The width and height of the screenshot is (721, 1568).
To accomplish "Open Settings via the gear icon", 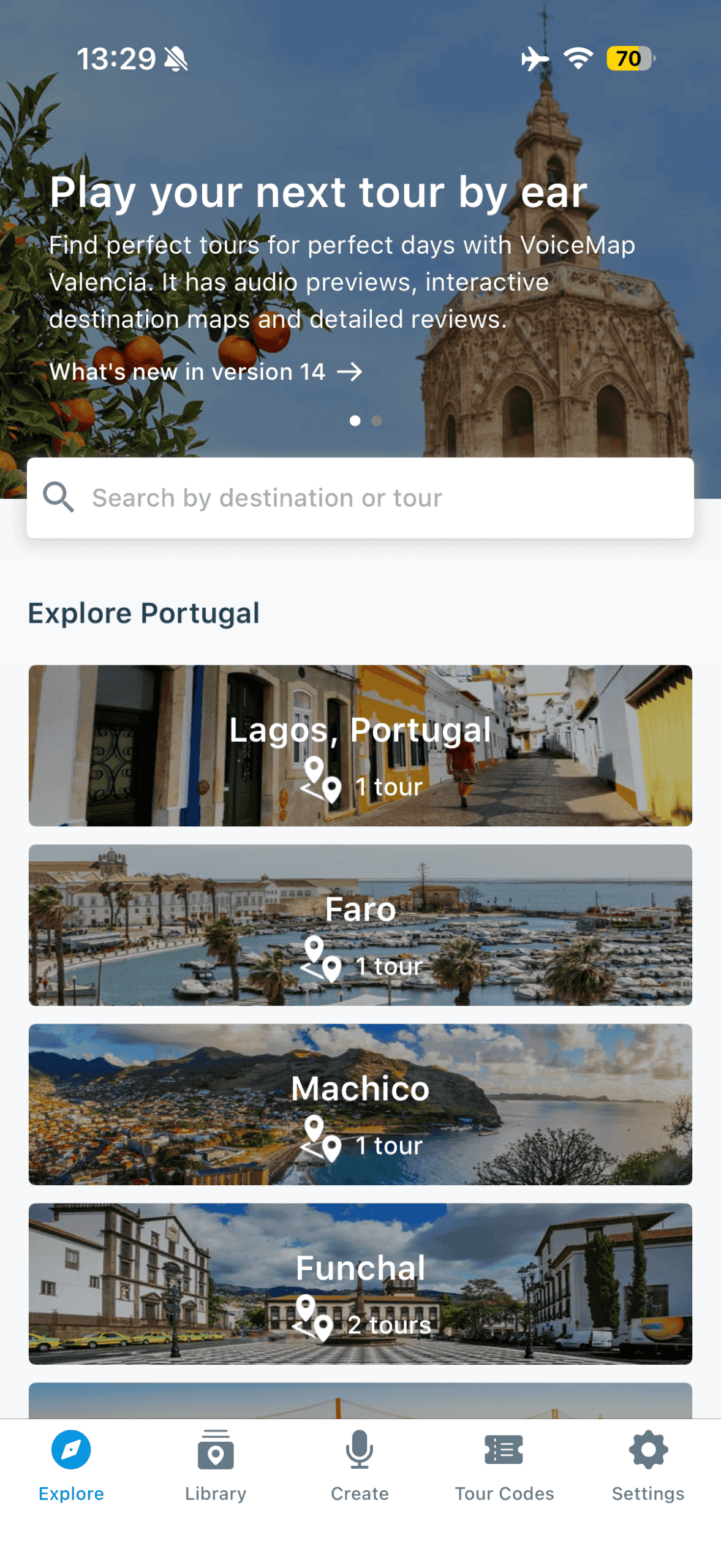I will coord(648,1450).
